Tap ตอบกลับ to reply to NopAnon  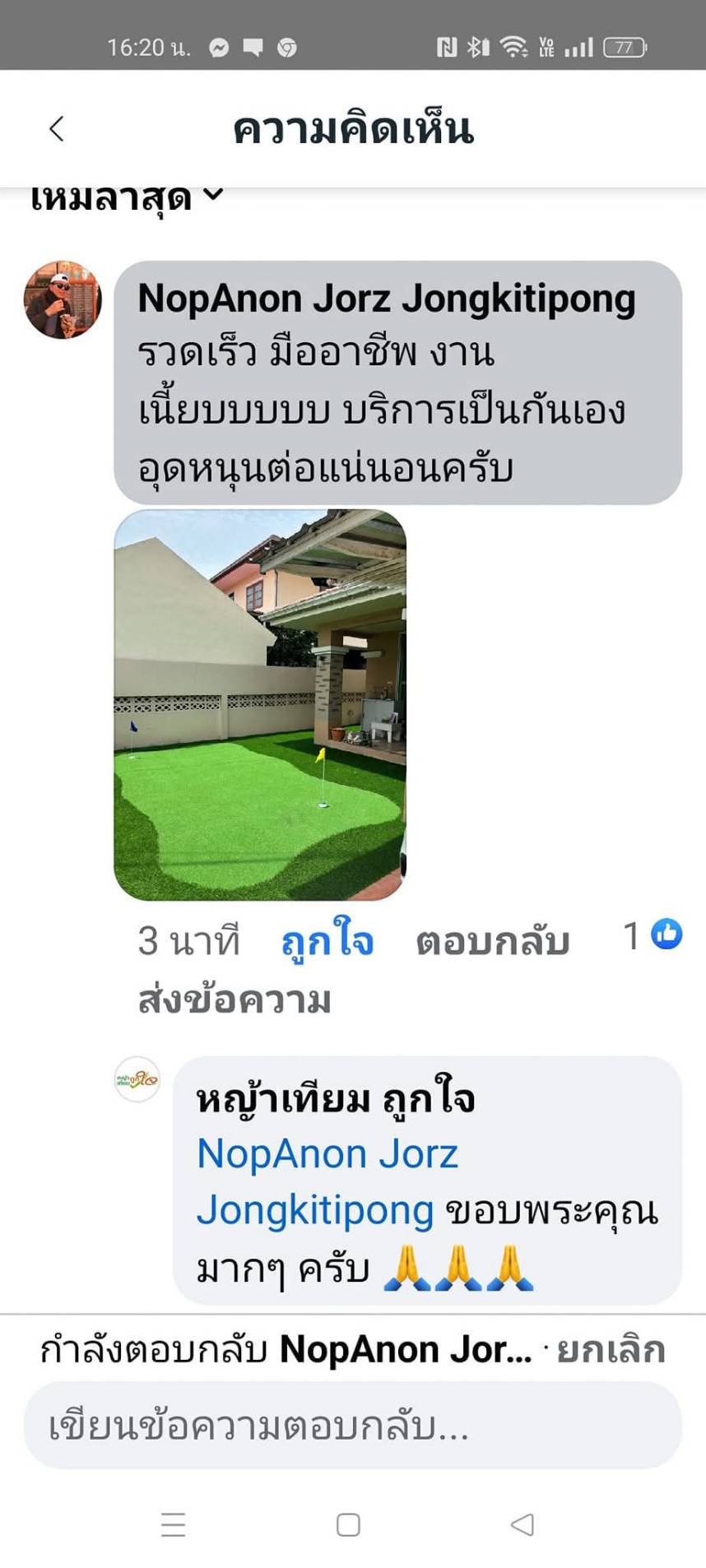(x=492, y=941)
